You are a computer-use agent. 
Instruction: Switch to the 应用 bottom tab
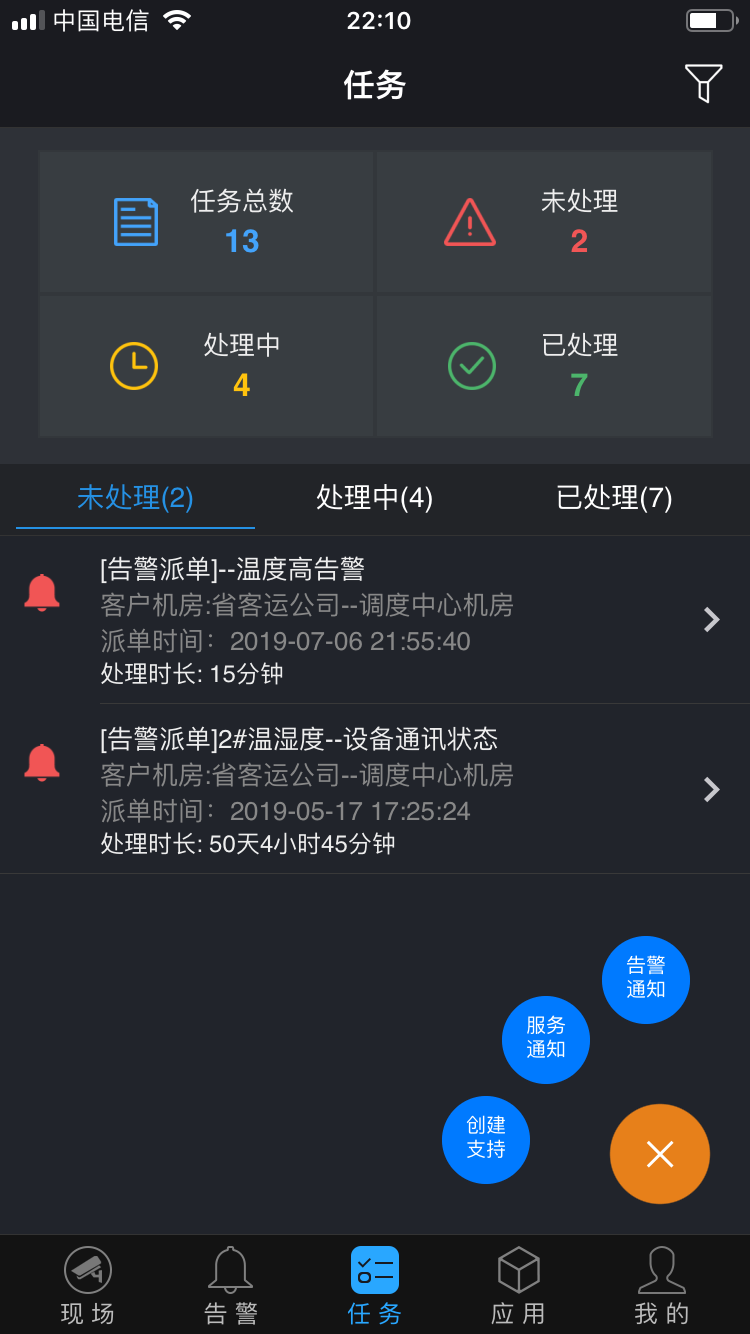(x=518, y=1286)
